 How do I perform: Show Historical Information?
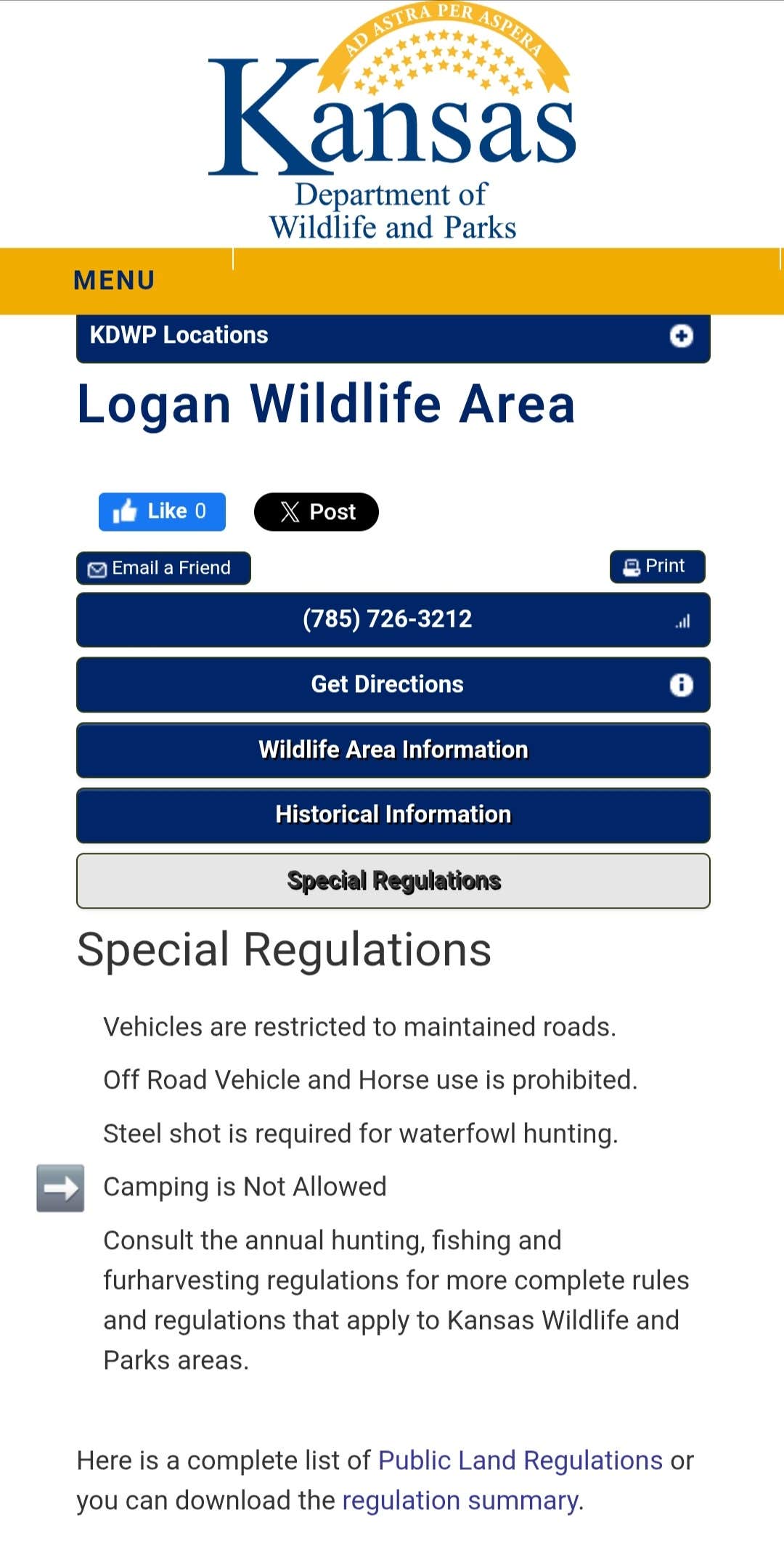tap(392, 815)
